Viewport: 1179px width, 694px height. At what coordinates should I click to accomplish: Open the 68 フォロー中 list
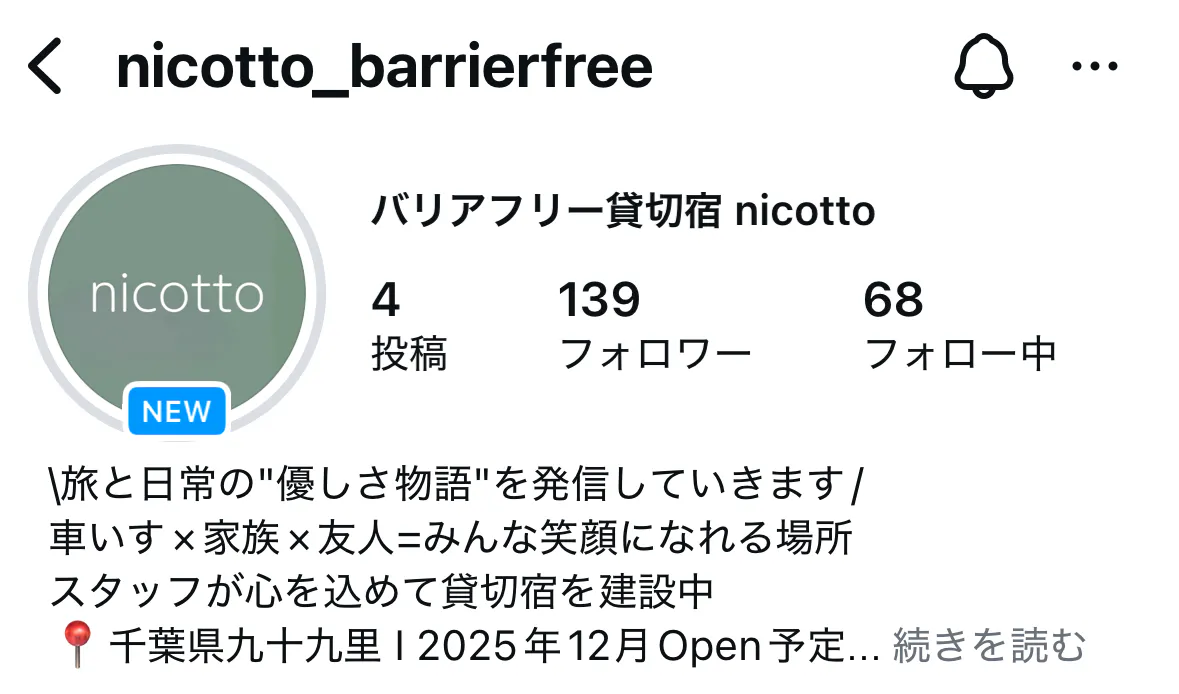point(959,325)
